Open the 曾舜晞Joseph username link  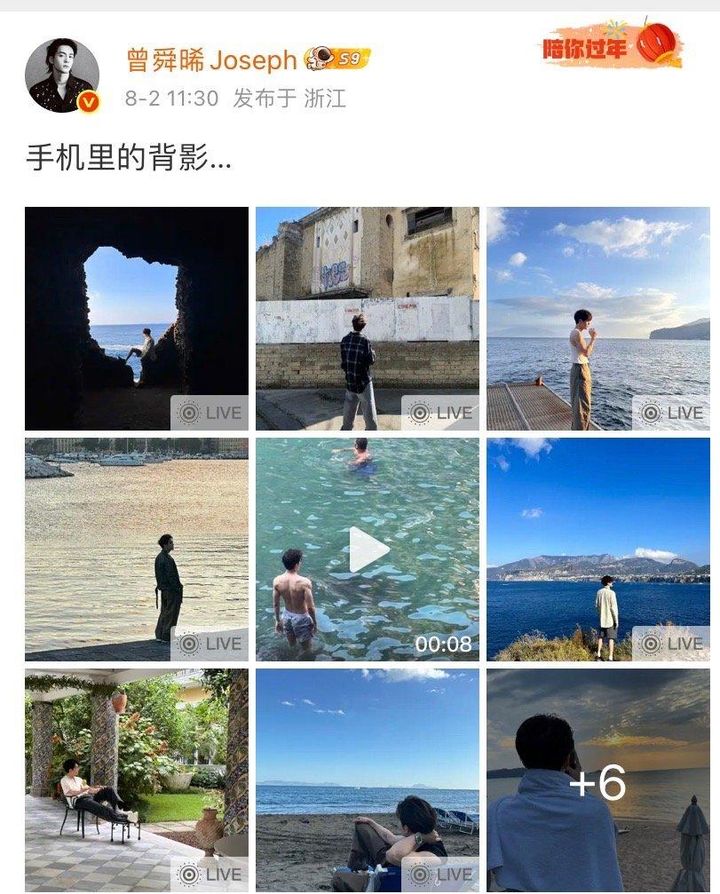coord(211,60)
